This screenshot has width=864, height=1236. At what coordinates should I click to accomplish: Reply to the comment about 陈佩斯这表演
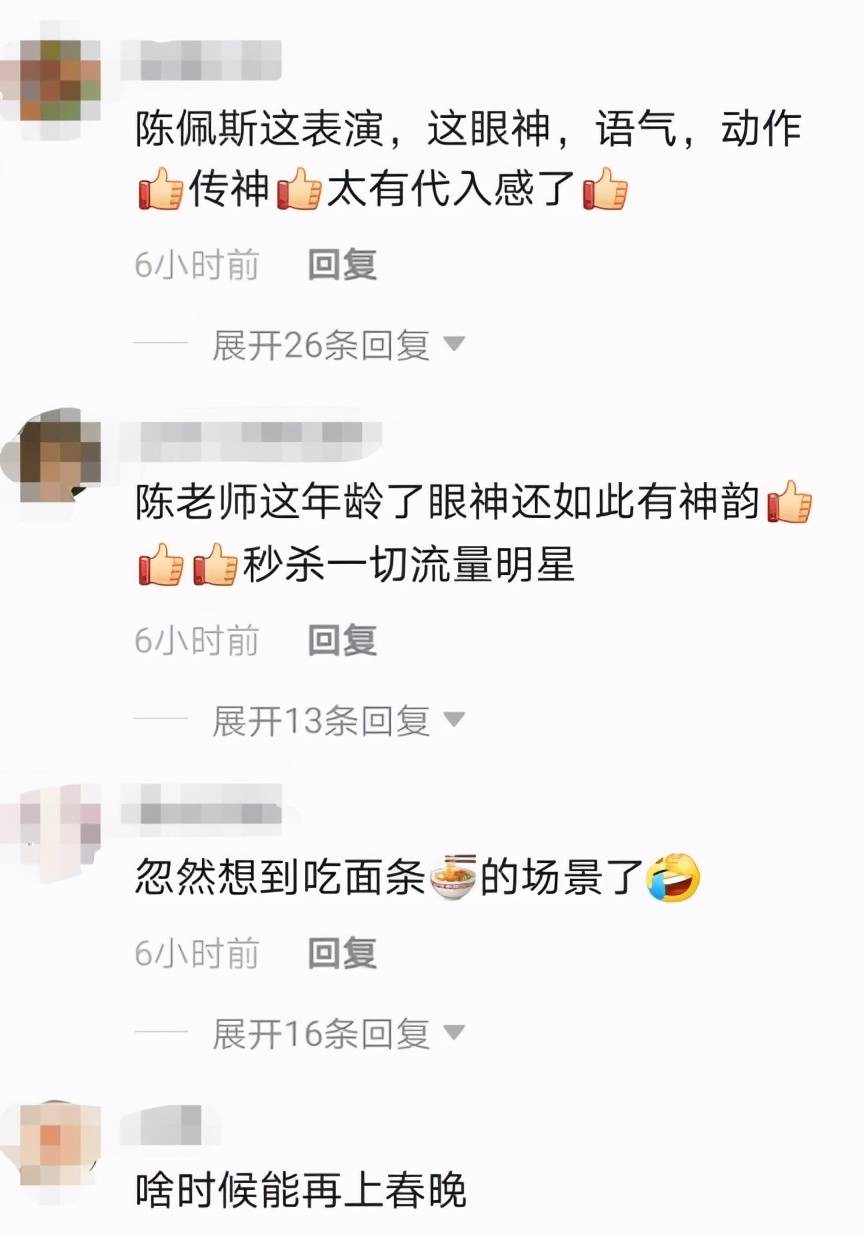pos(341,265)
